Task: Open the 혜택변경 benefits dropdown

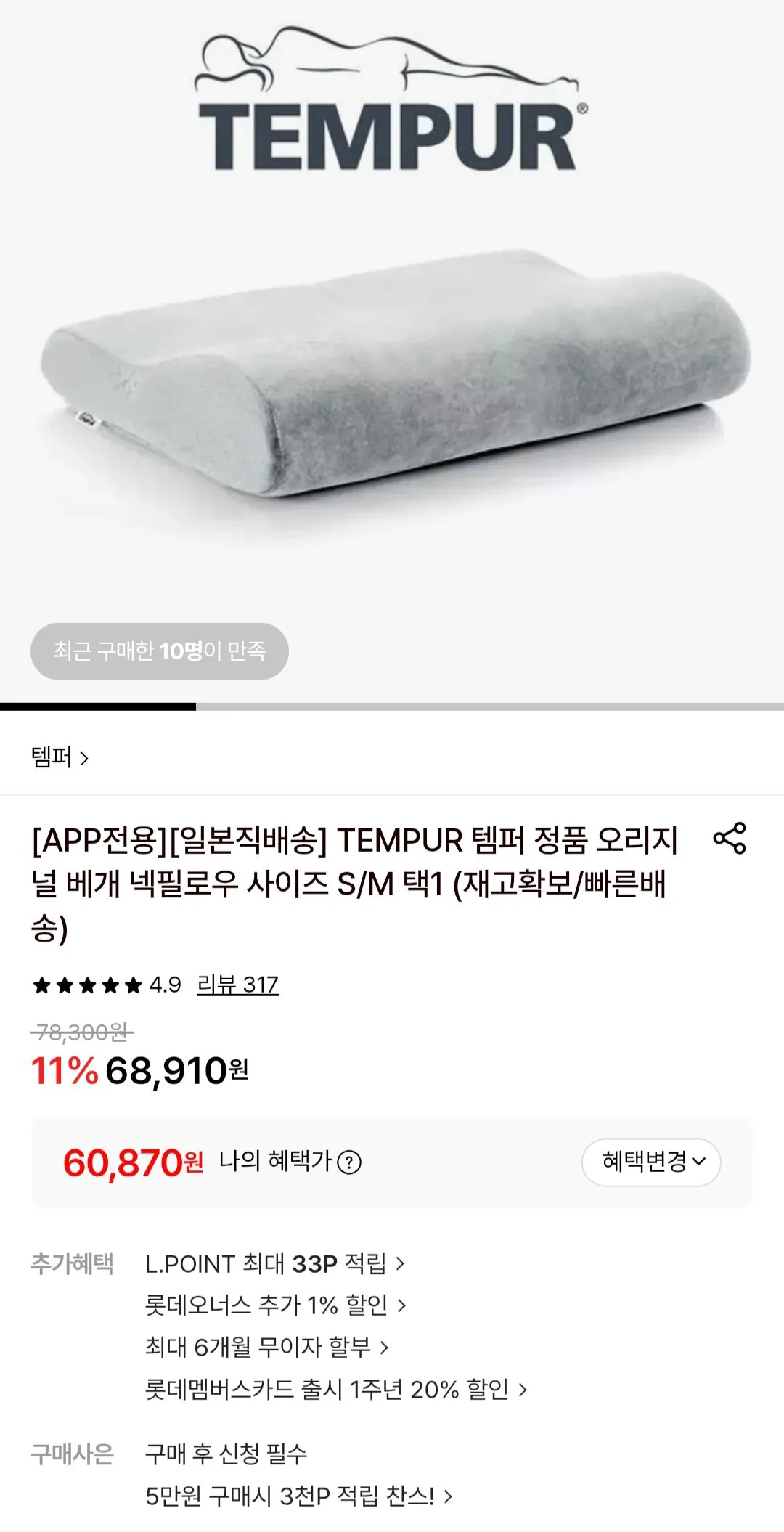Action: pyautogui.click(x=651, y=1162)
